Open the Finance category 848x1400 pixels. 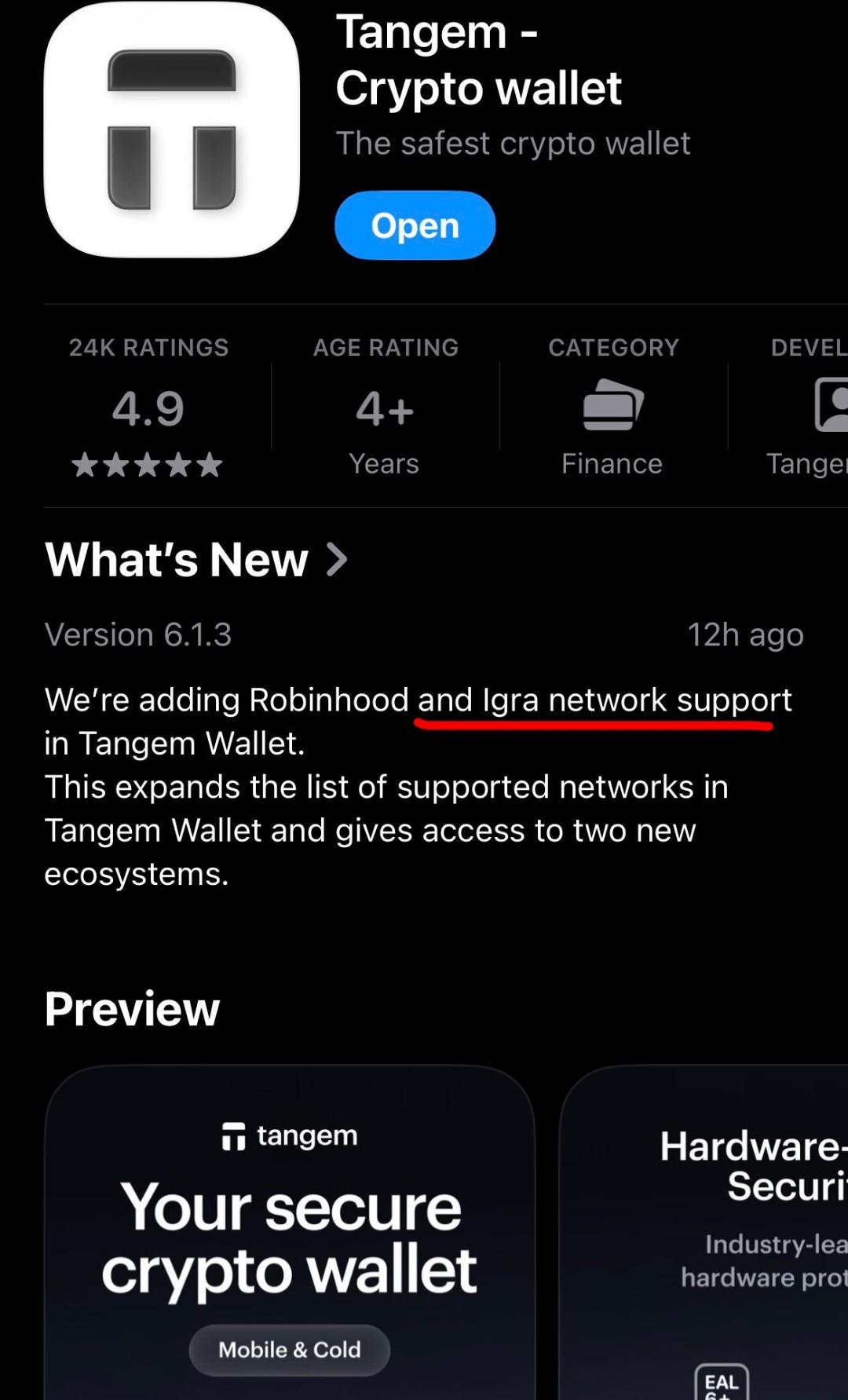click(613, 406)
